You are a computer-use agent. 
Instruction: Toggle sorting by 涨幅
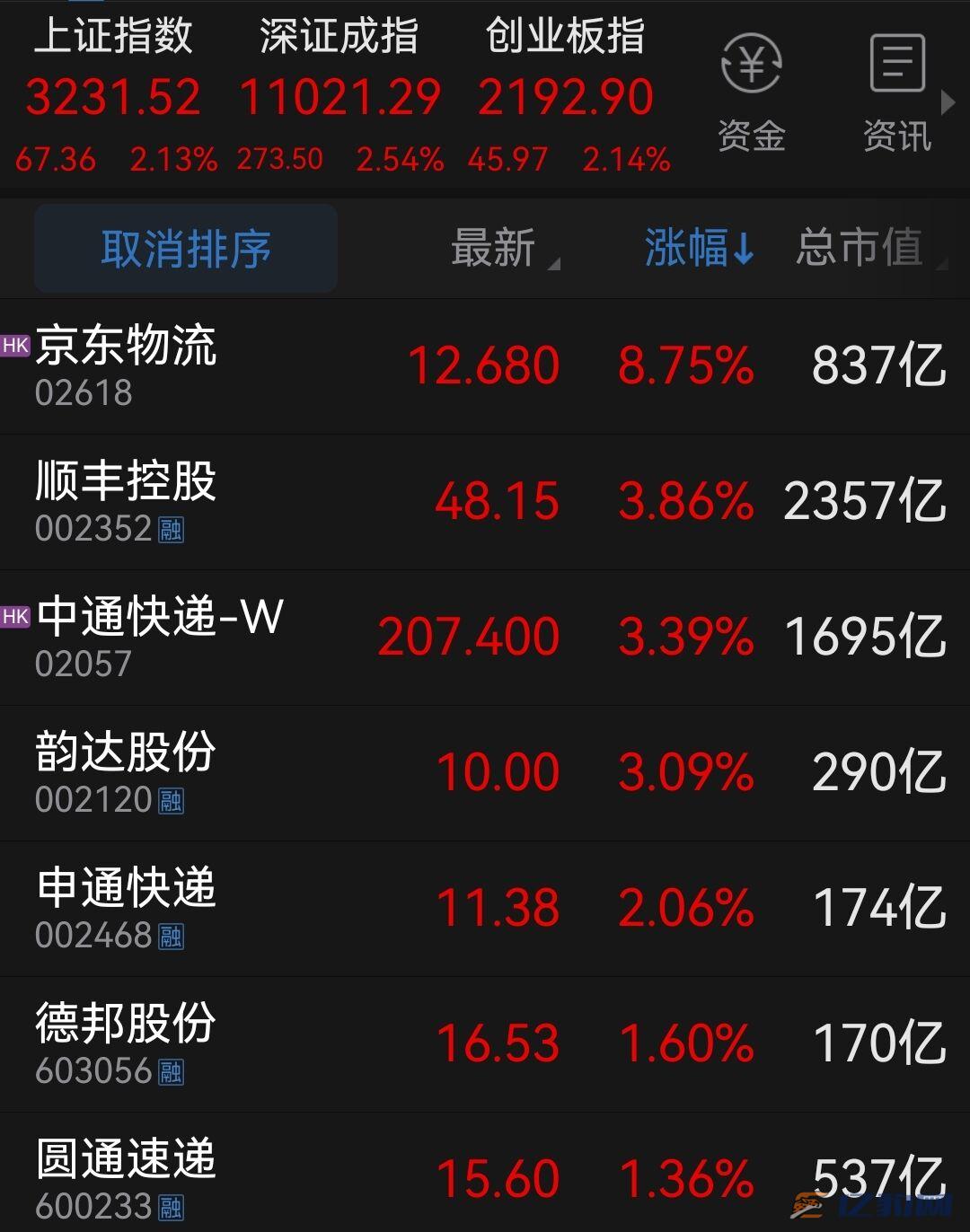pyautogui.click(x=698, y=249)
